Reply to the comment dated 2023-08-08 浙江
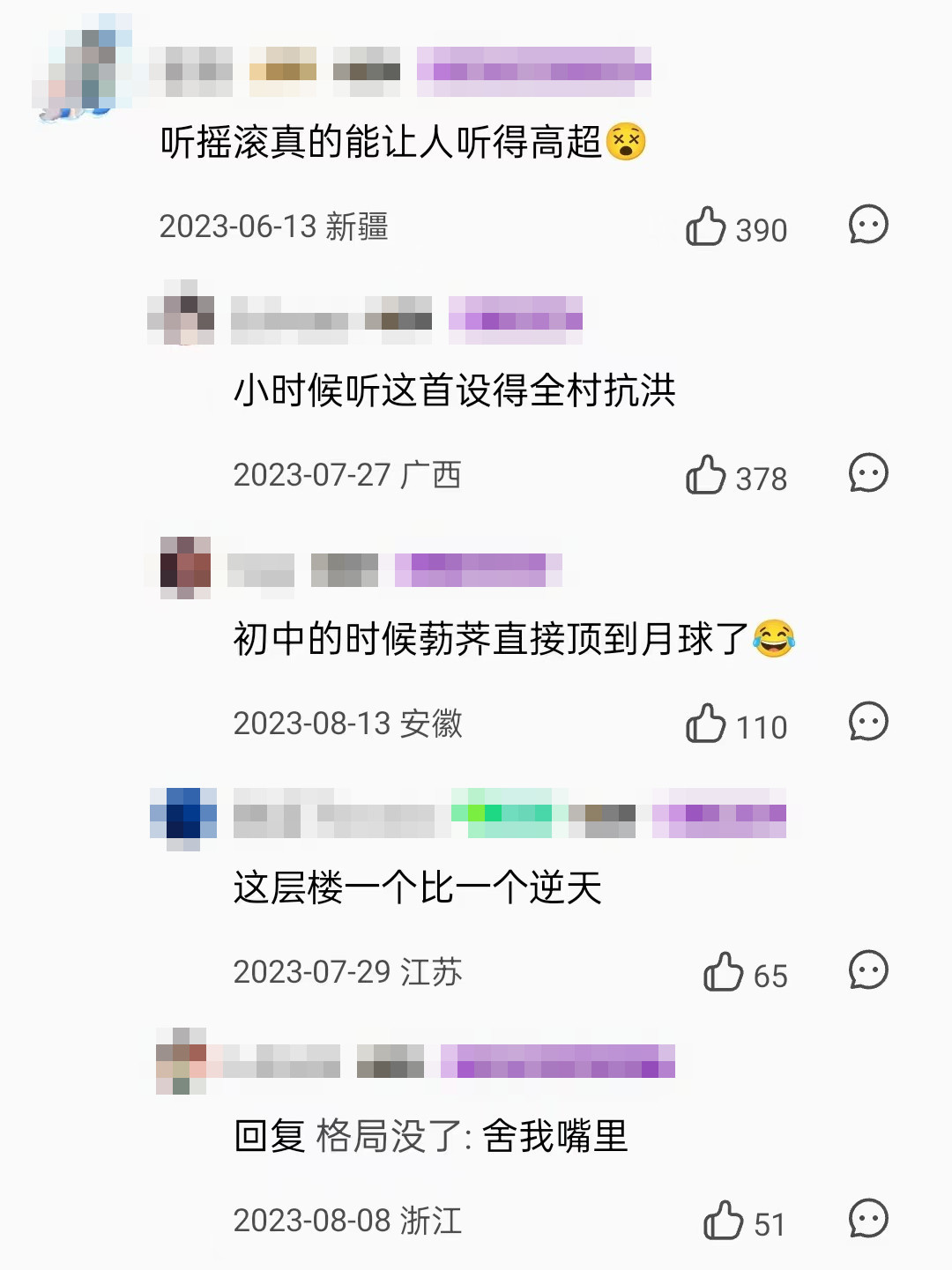The width and height of the screenshot is (952, 1270). coord(867,1219)
